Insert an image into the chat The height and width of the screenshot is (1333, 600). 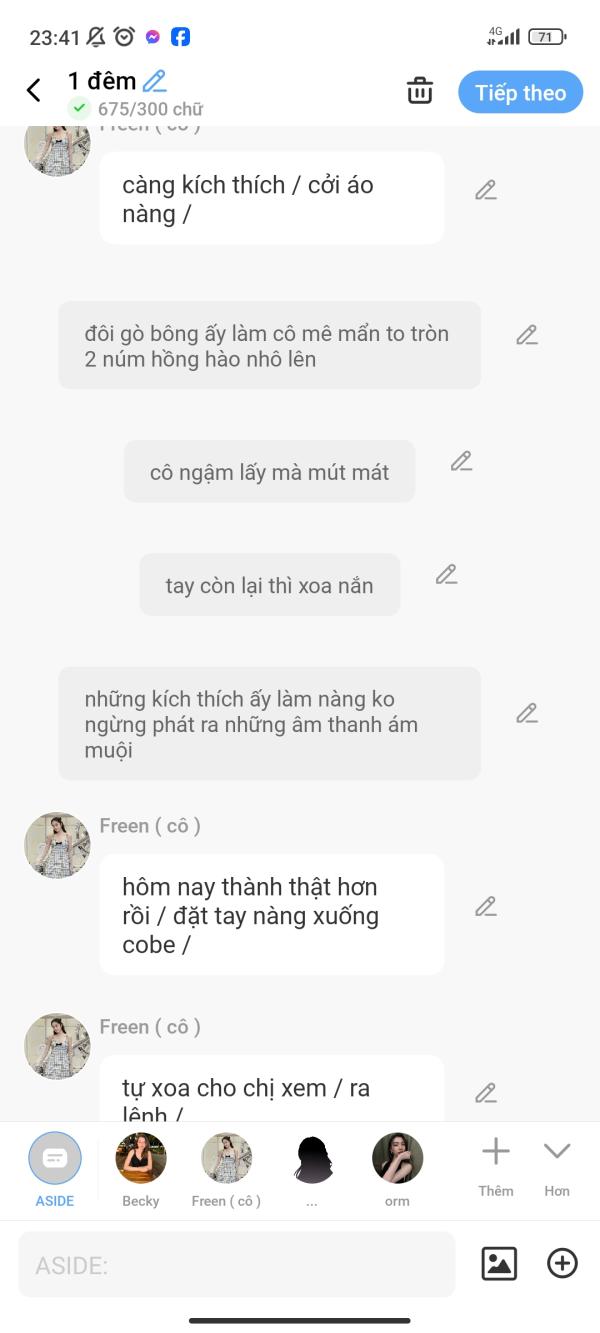(x=499, y=1264)
